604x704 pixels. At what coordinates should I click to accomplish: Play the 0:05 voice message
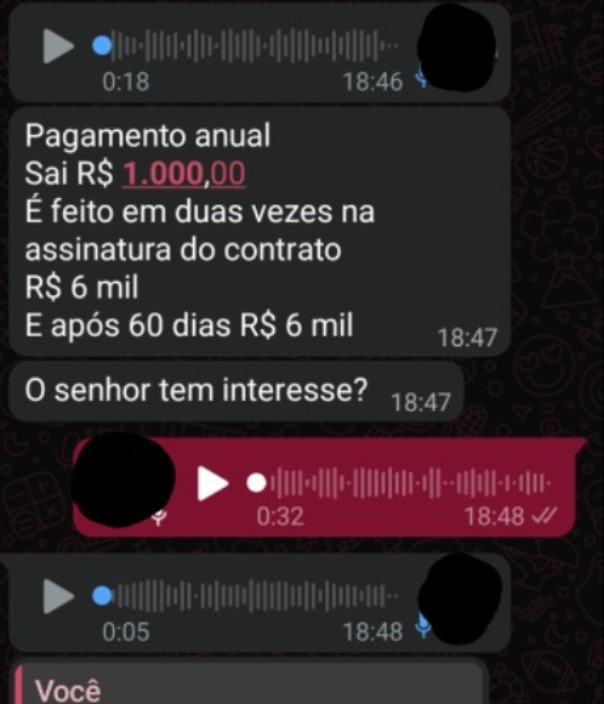pos(58,597)
